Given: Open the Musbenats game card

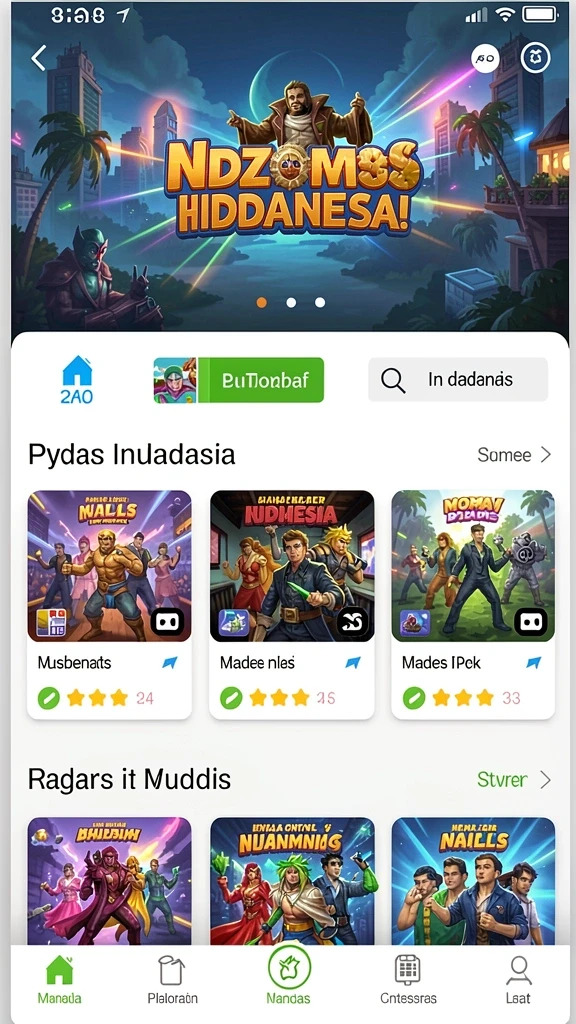Looking at the screenshot, I should point(110,604).
